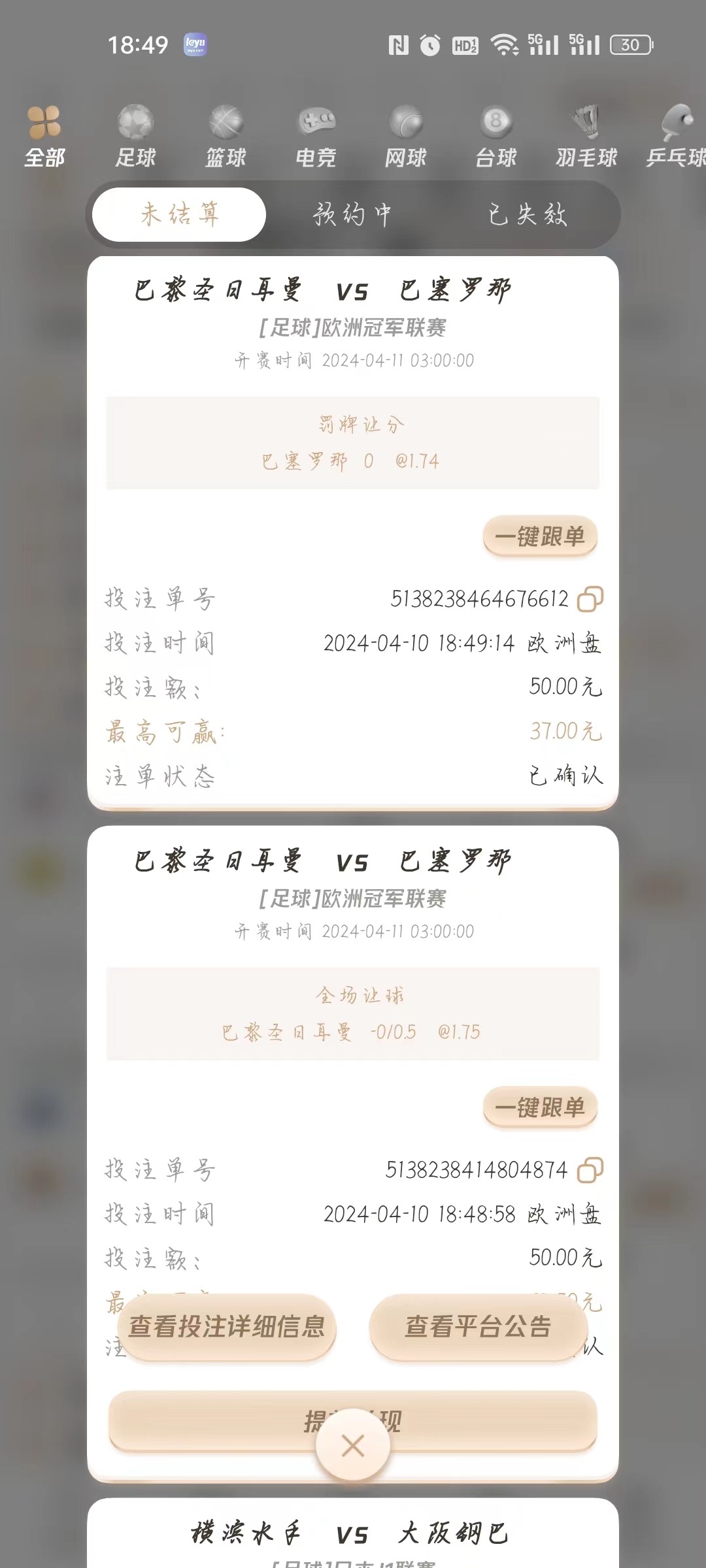This screenshot has width=706, height=1568.
Task: Switch to the 篮球 category
Action: (x=226, y=136)
